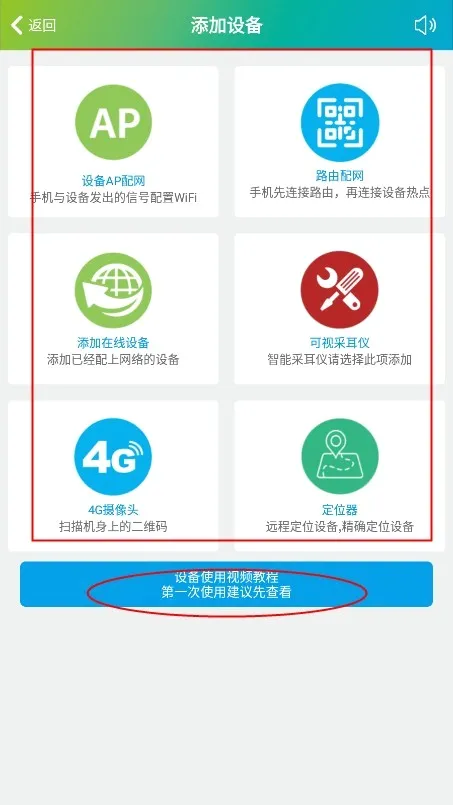Go back with 返回 arrow
453x805 pixels.
[33, 25]
